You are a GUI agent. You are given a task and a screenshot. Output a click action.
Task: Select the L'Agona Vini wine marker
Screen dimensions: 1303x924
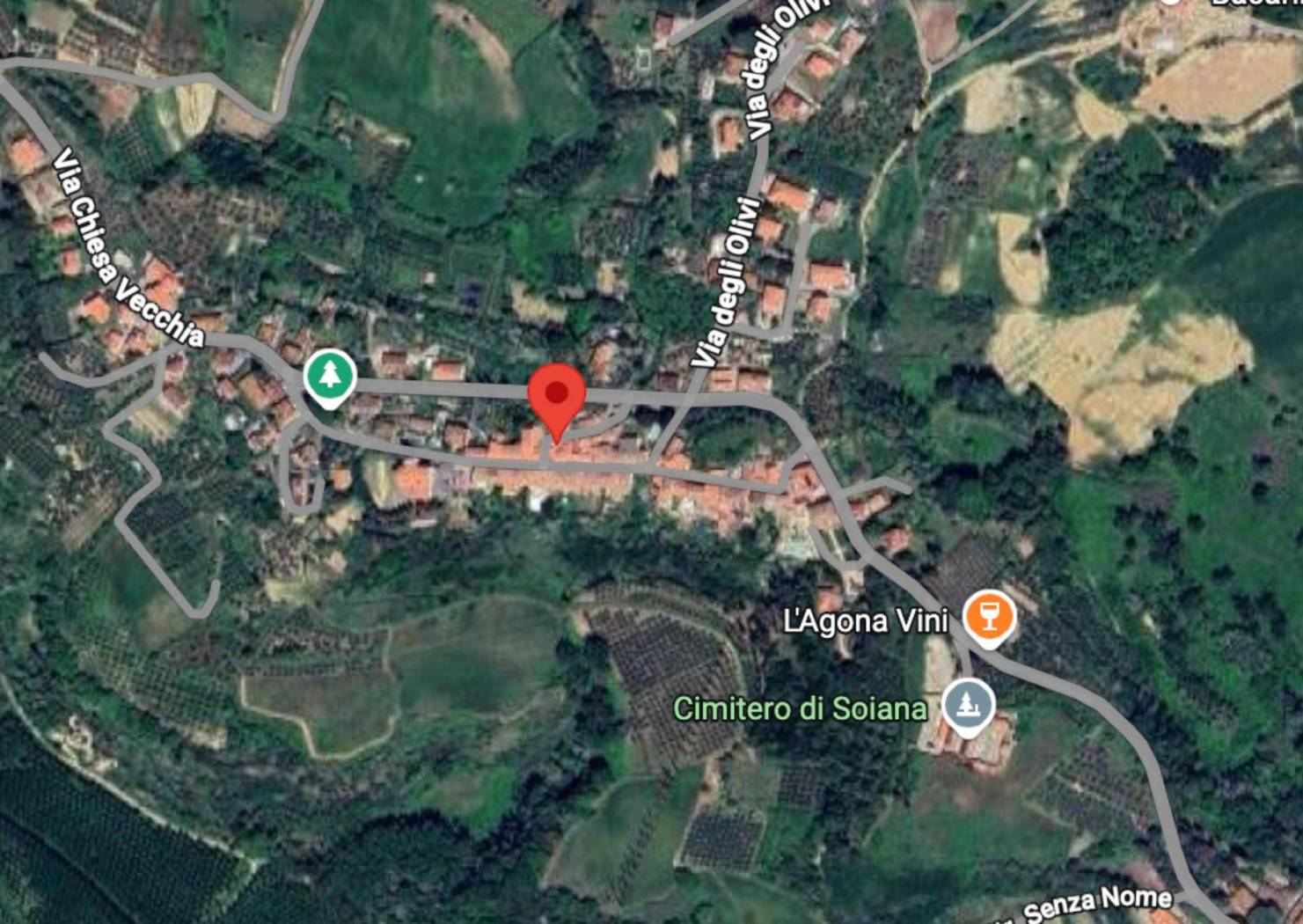pos(989,616)
